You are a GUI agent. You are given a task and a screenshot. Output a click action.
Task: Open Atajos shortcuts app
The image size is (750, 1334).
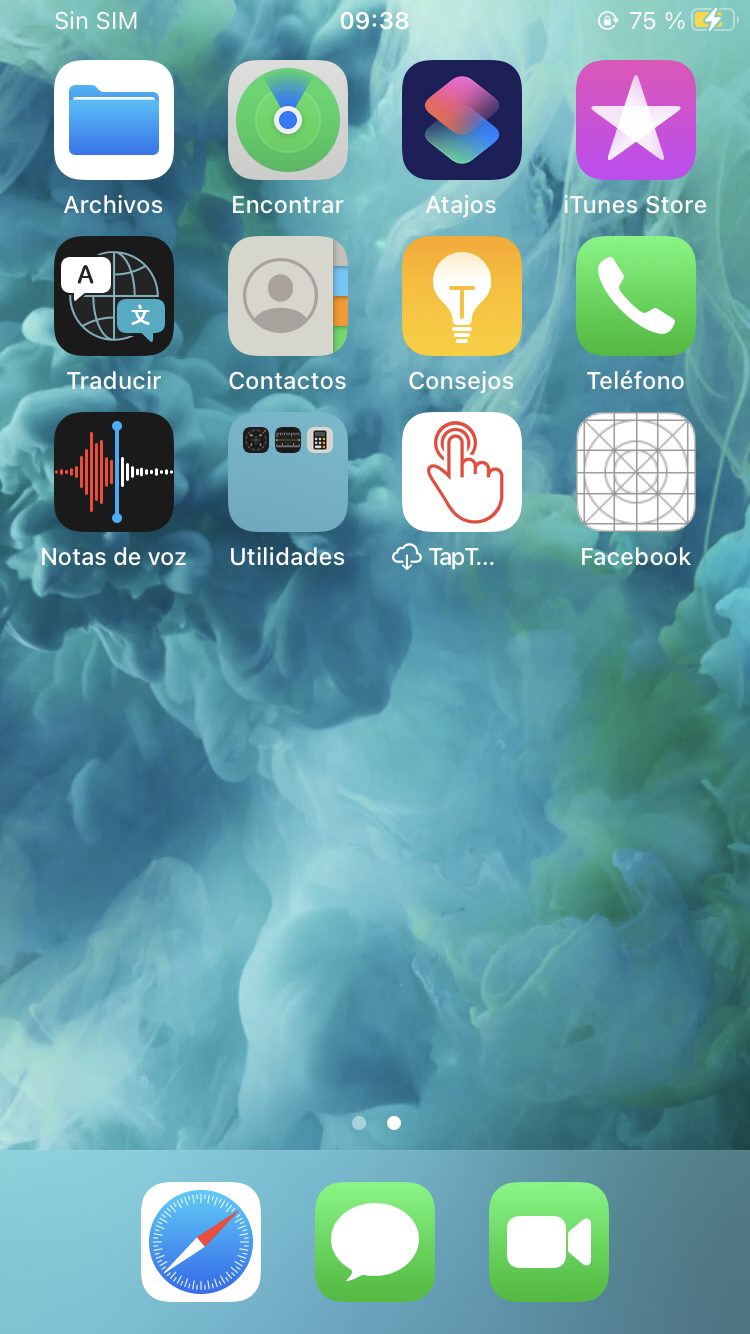[462, 120]
